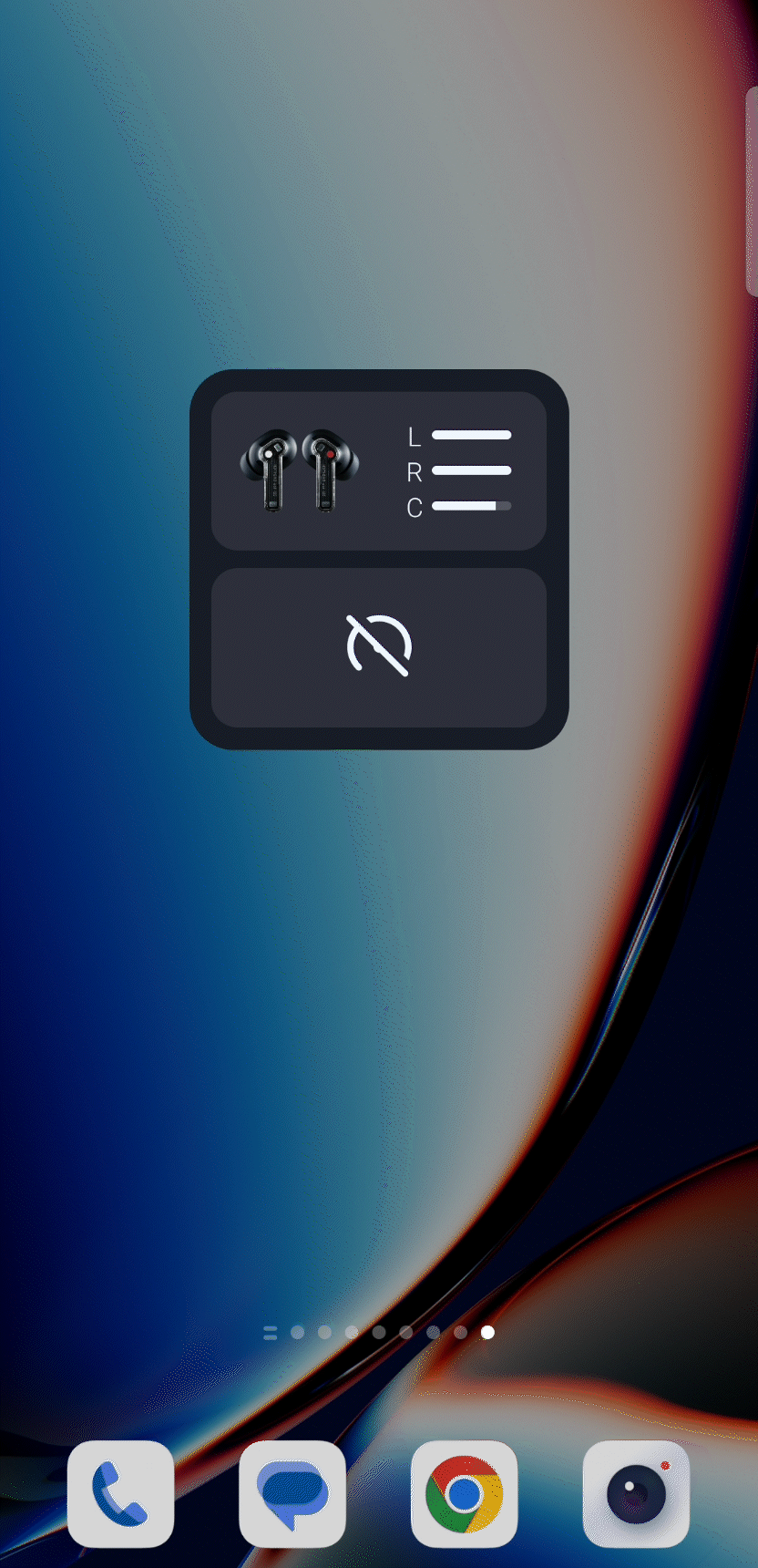Launch Chrome browser

point(464,1494)
